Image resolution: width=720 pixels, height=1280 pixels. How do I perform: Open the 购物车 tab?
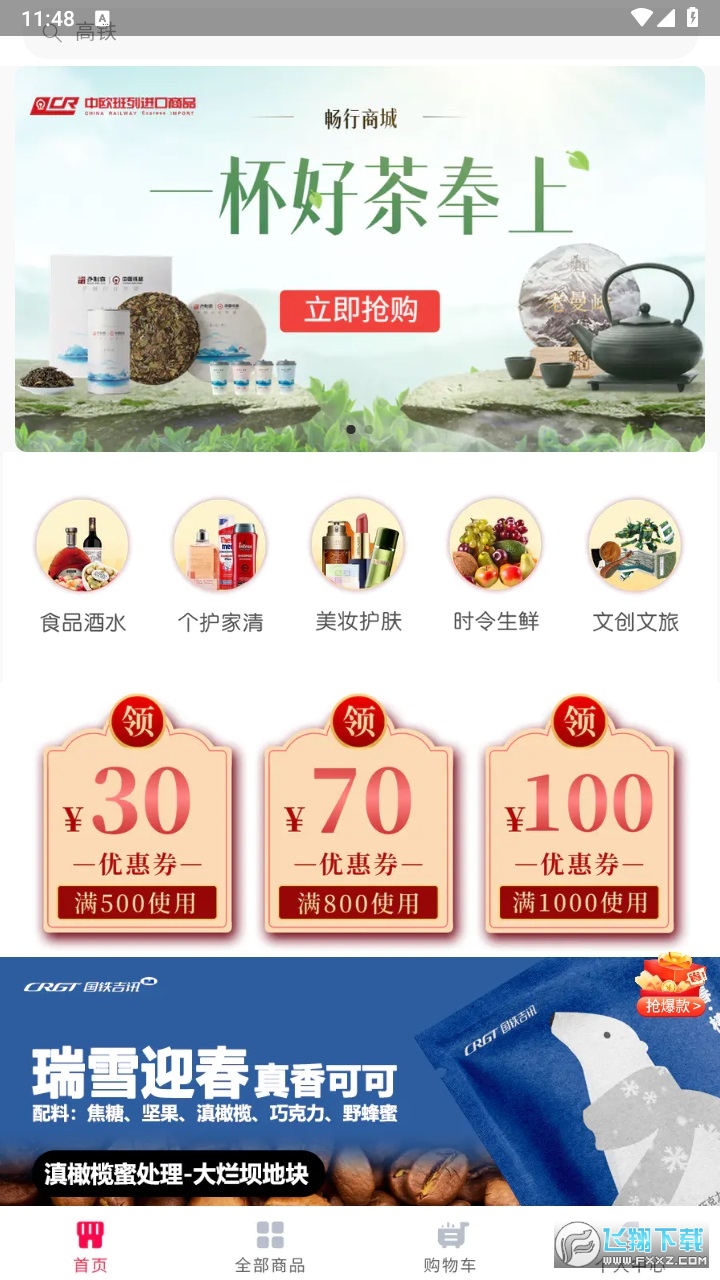coord(450,1246)
